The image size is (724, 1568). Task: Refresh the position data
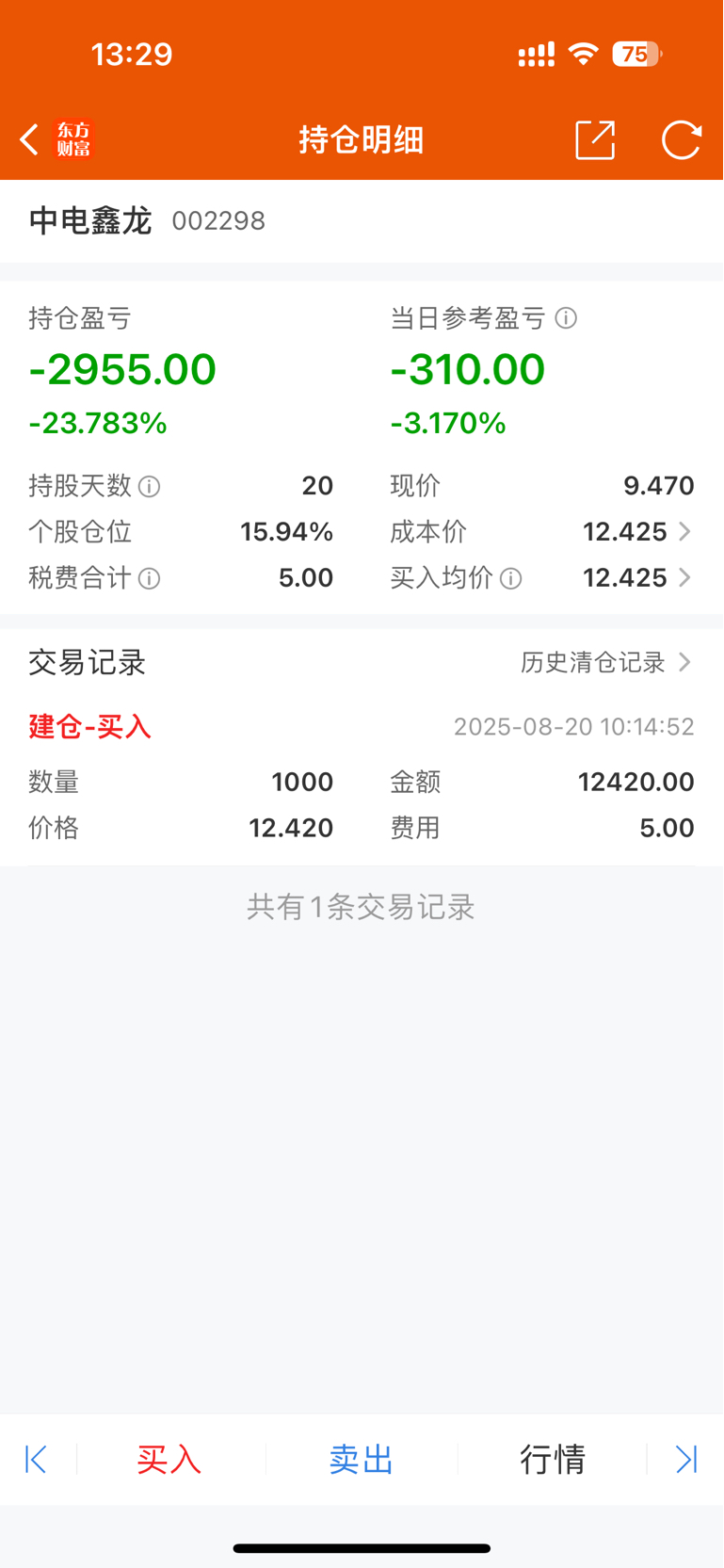(x=682, y=140)
